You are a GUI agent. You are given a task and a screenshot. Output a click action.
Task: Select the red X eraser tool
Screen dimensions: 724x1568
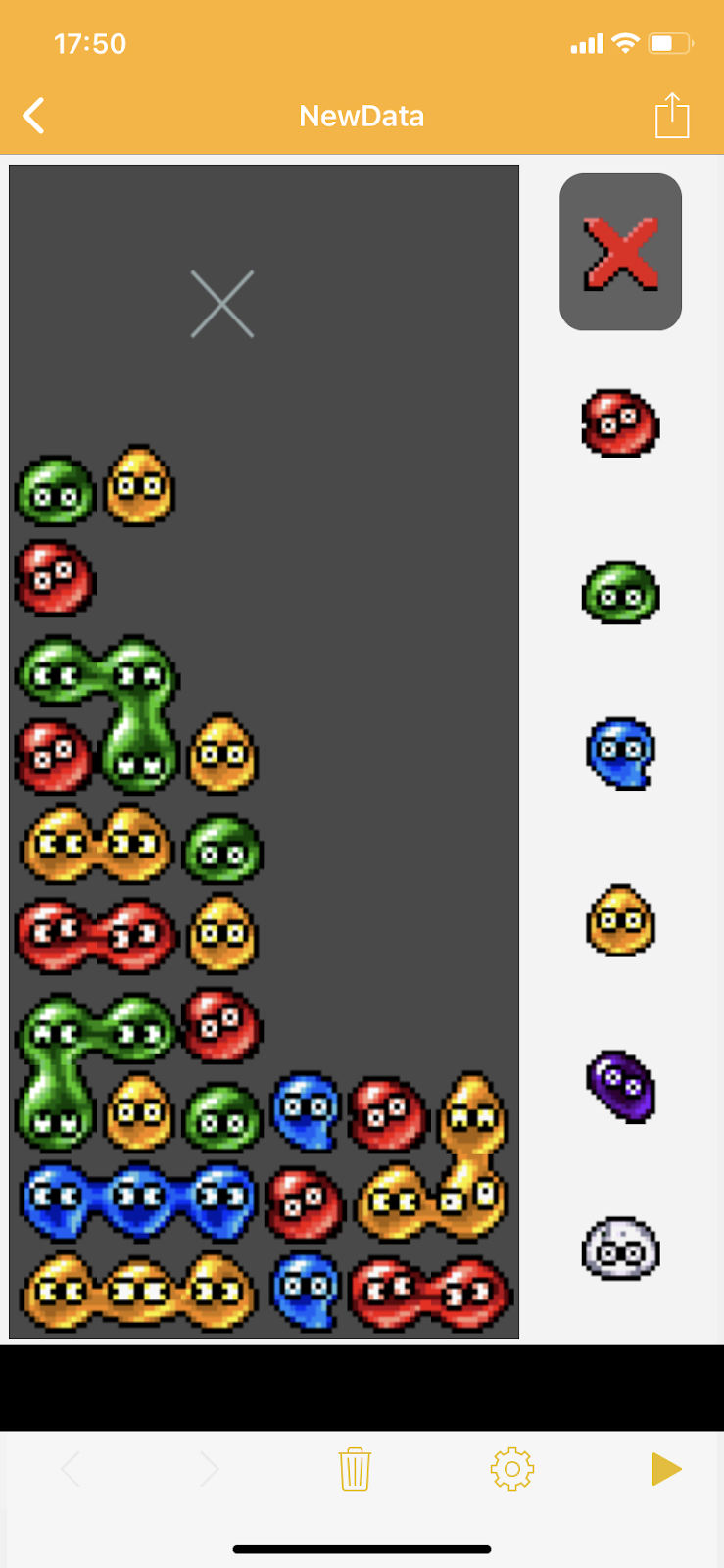click(620, 253)
